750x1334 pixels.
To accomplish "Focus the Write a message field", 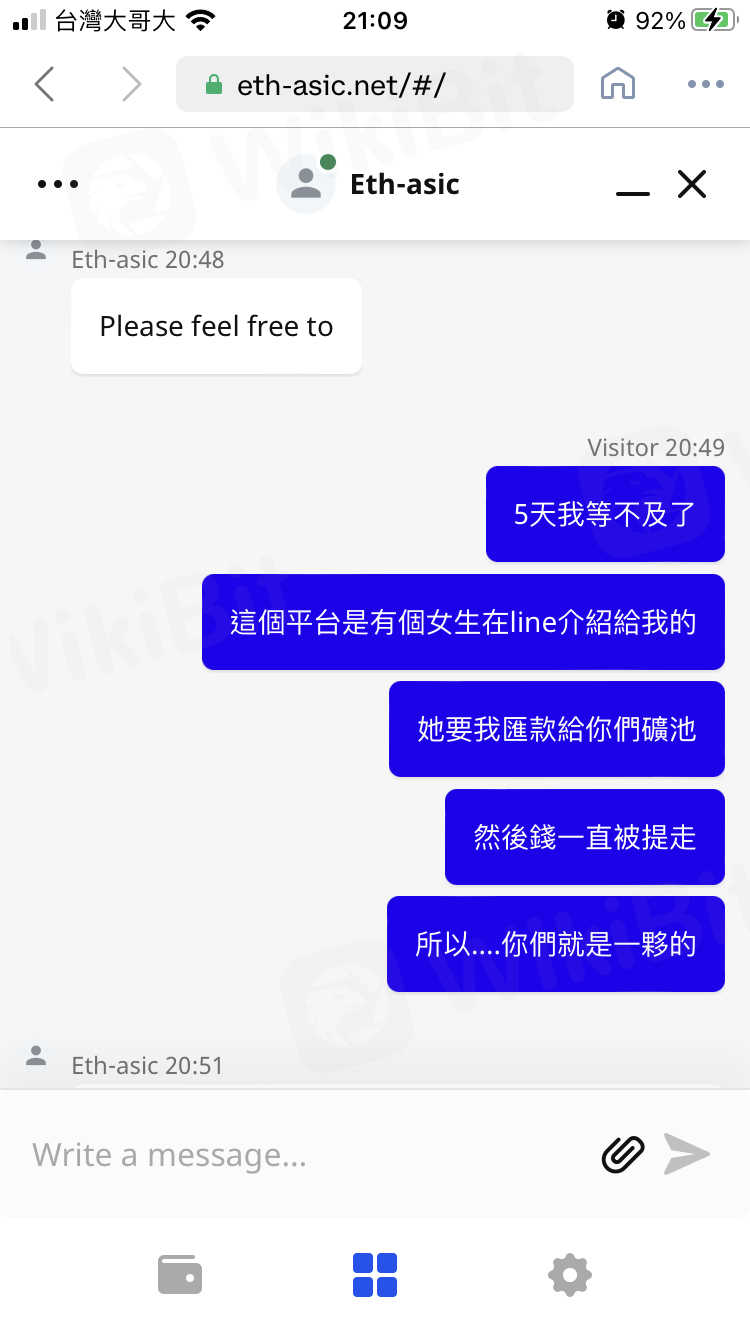I will (x=300, y=1155).
